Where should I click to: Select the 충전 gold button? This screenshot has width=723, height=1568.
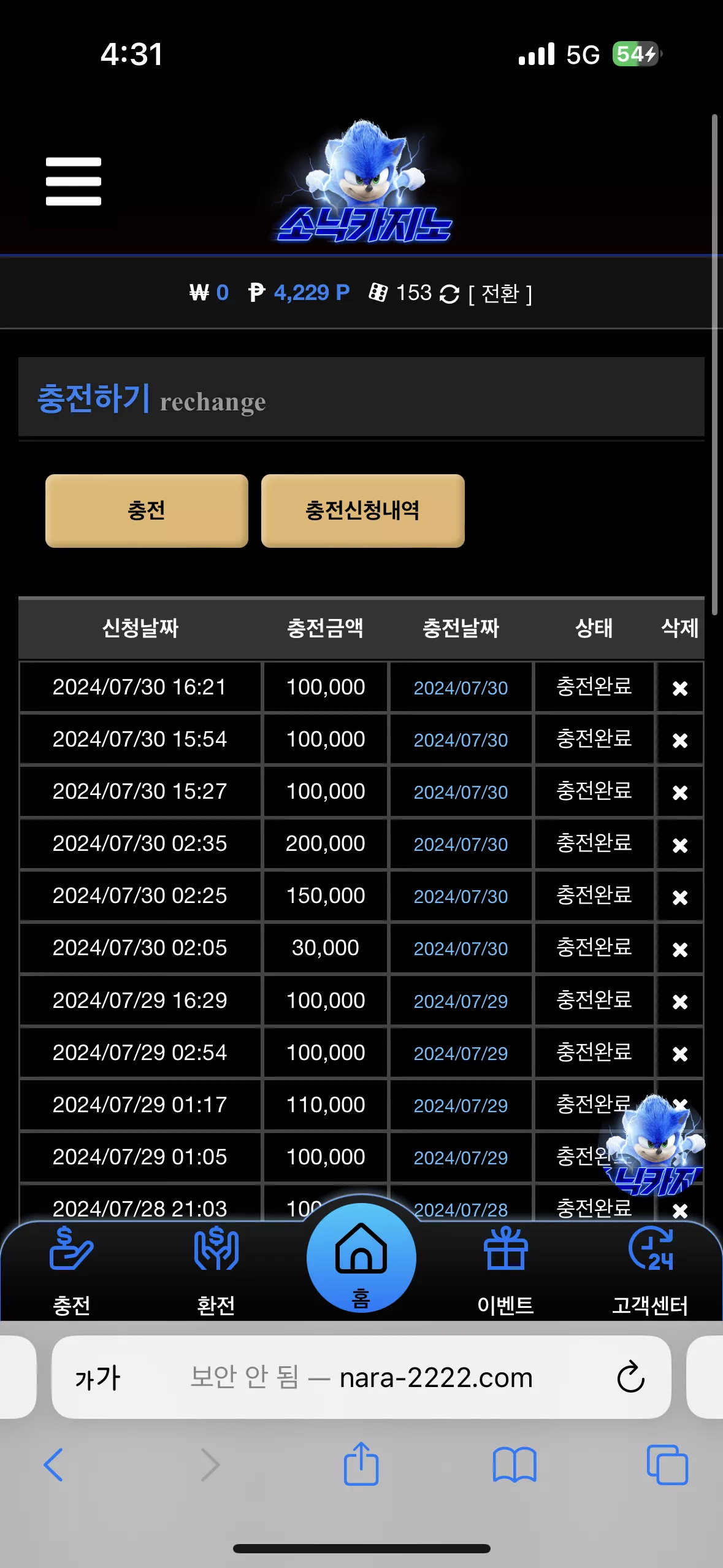(147, 510)
